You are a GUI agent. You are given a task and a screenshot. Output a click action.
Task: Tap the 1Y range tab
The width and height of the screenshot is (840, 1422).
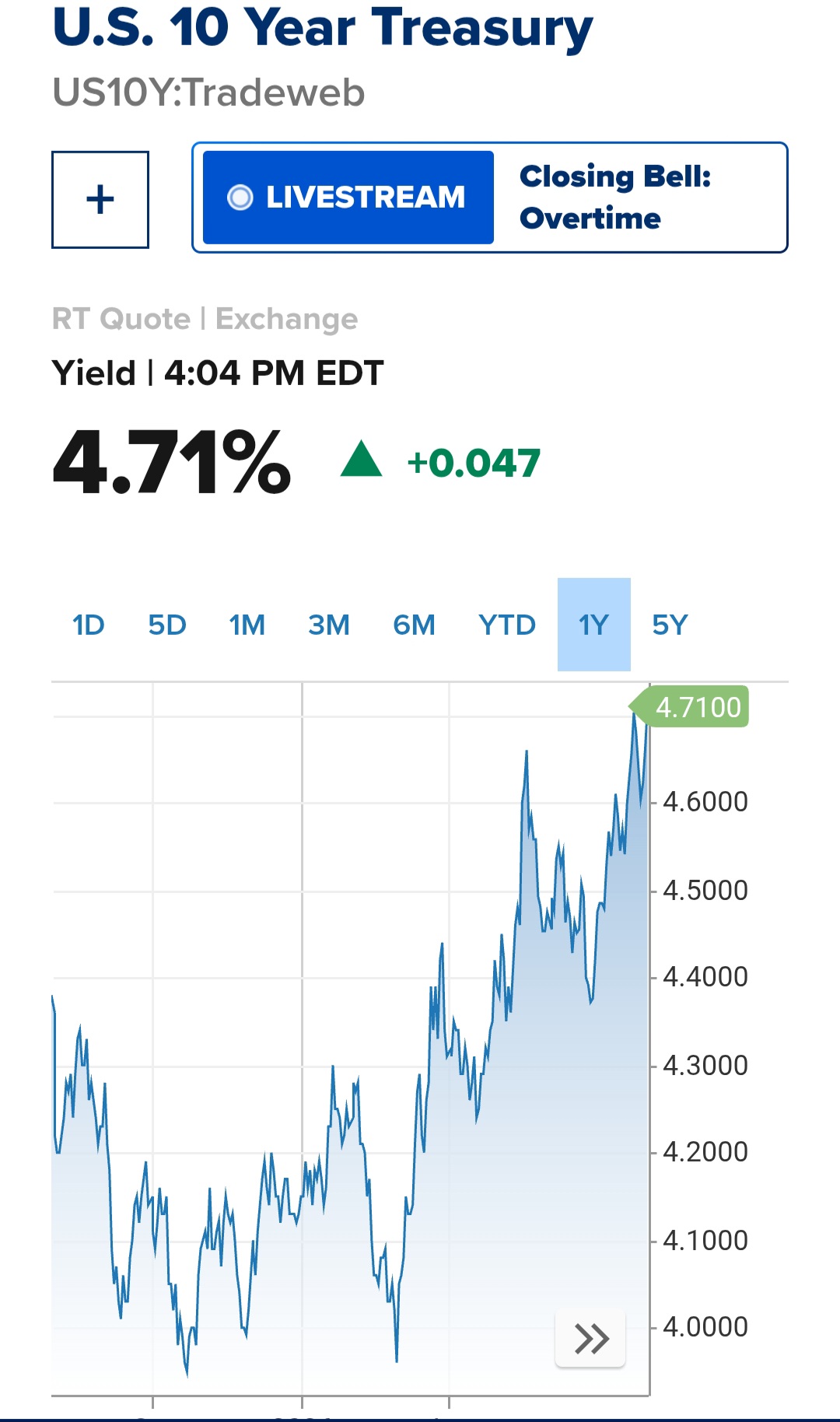pos(594,625)
